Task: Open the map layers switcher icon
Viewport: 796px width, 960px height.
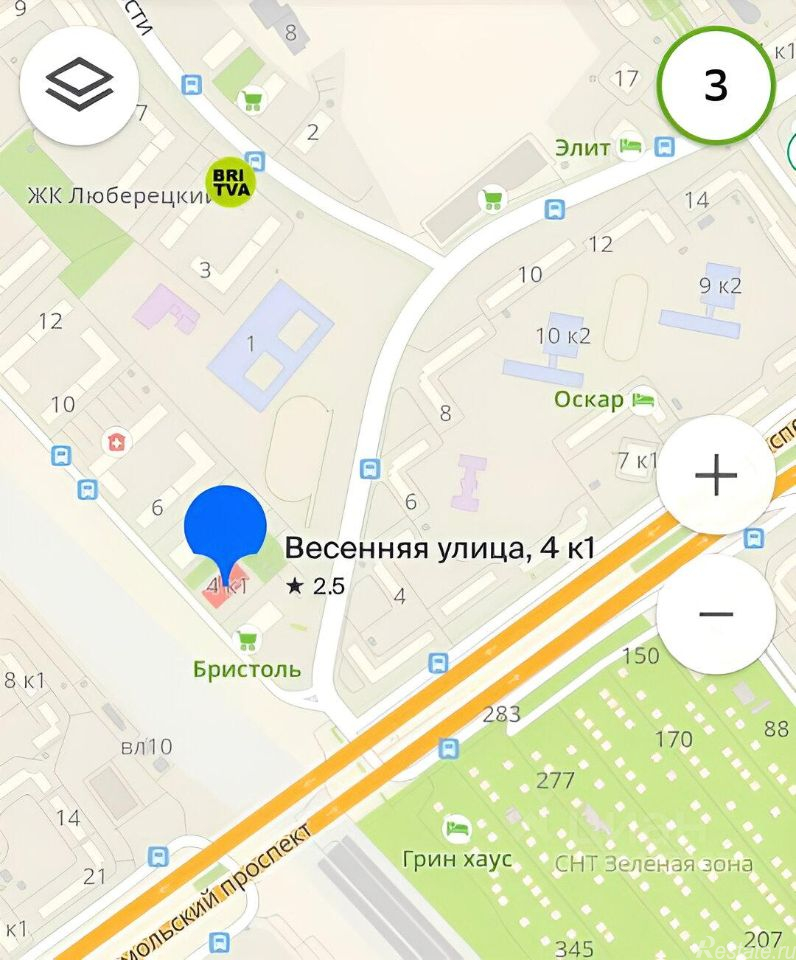Action: [x=78, y=85]
